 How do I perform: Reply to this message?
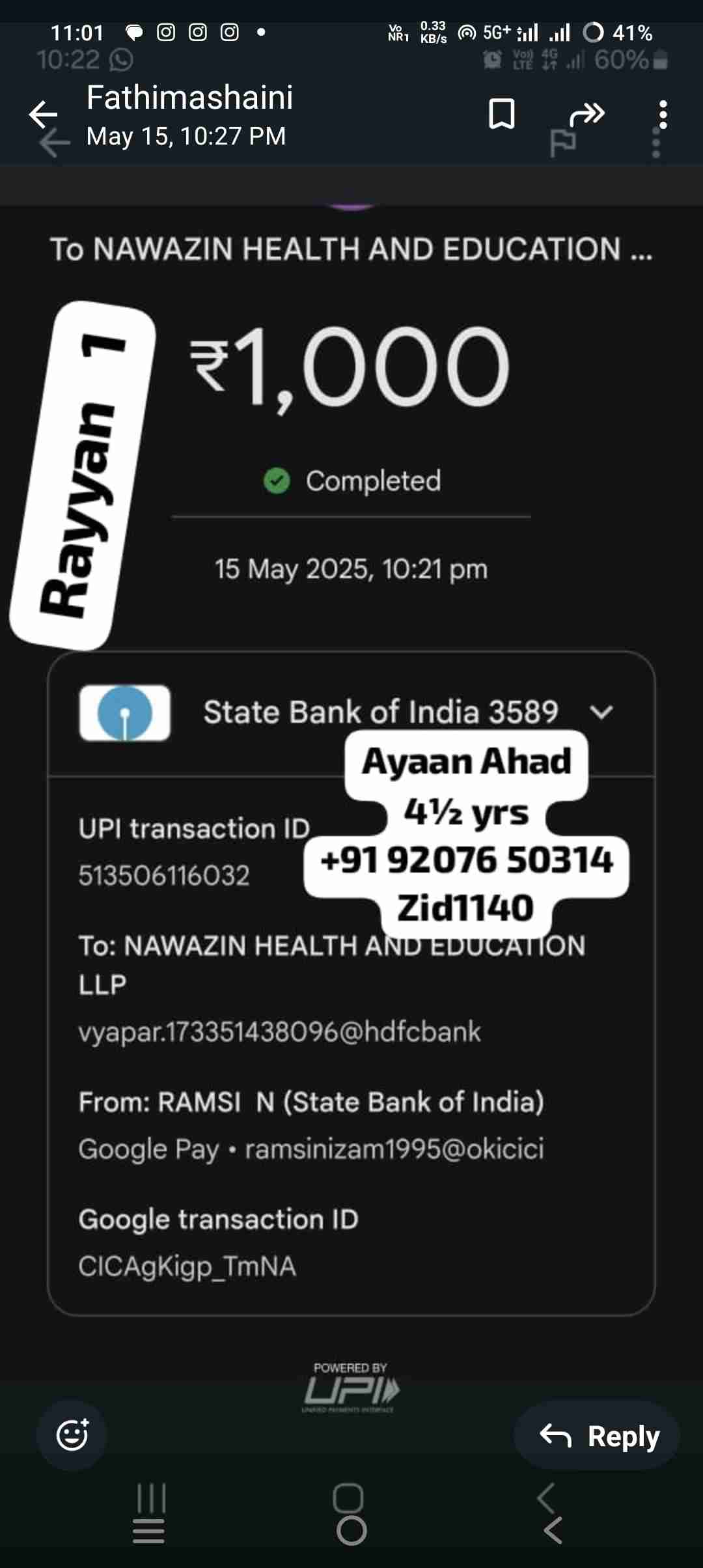[x=598, y=1435]
